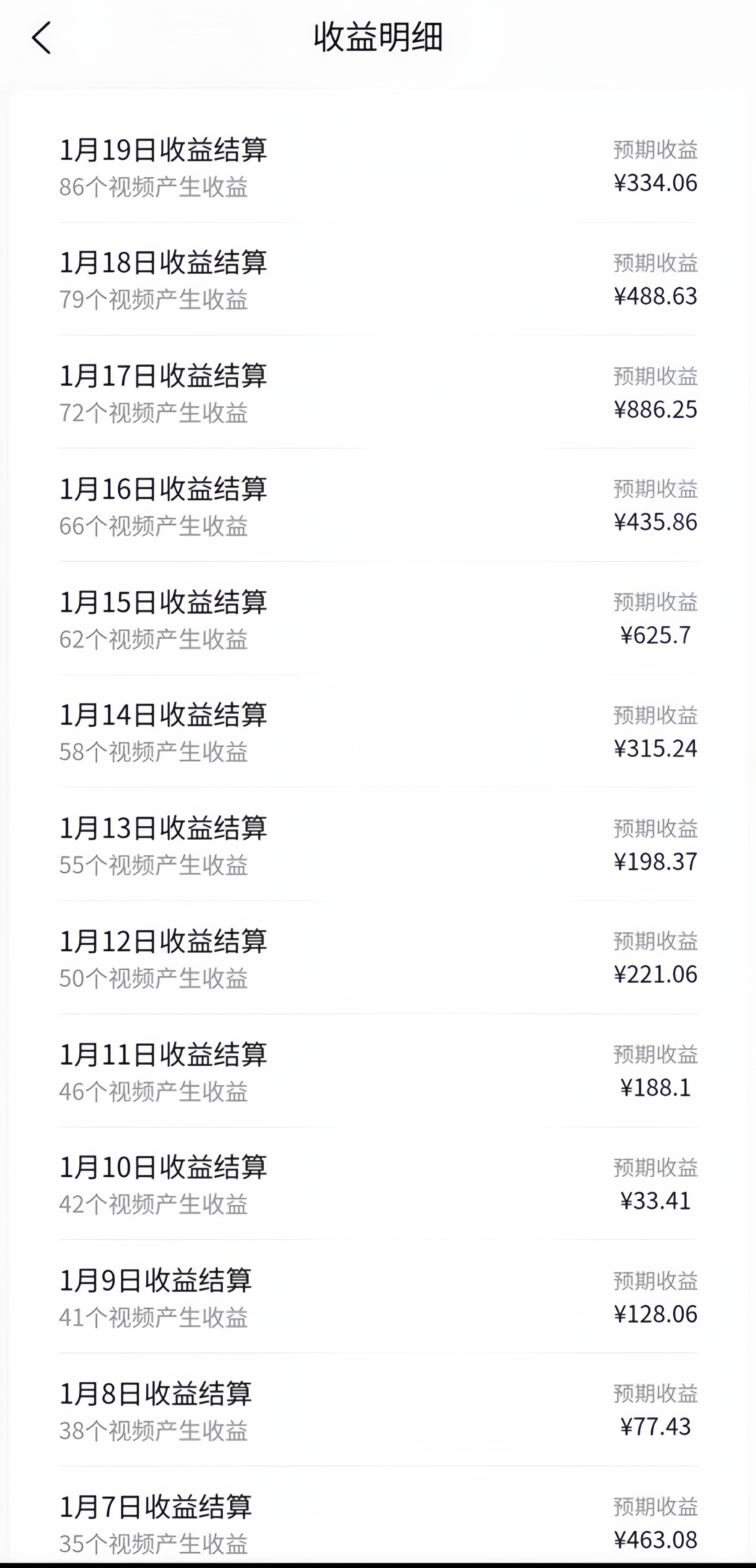Open 1月8日收益结算 details

click(377, 1410)
